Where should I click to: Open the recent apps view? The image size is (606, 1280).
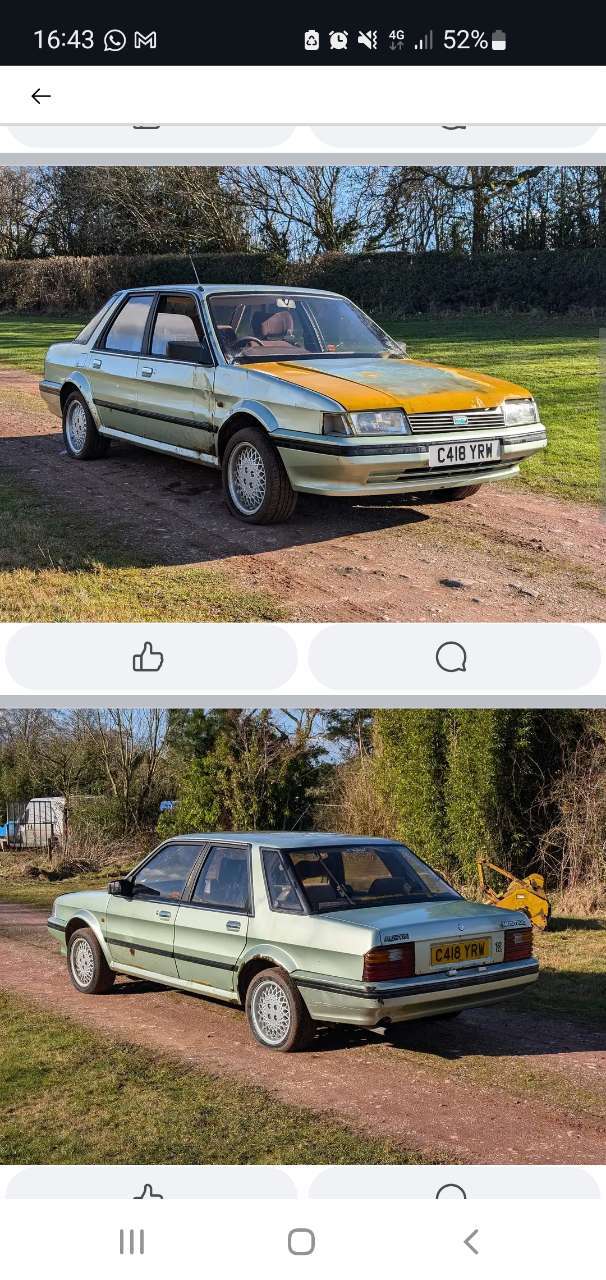[x=132, y=1242]
